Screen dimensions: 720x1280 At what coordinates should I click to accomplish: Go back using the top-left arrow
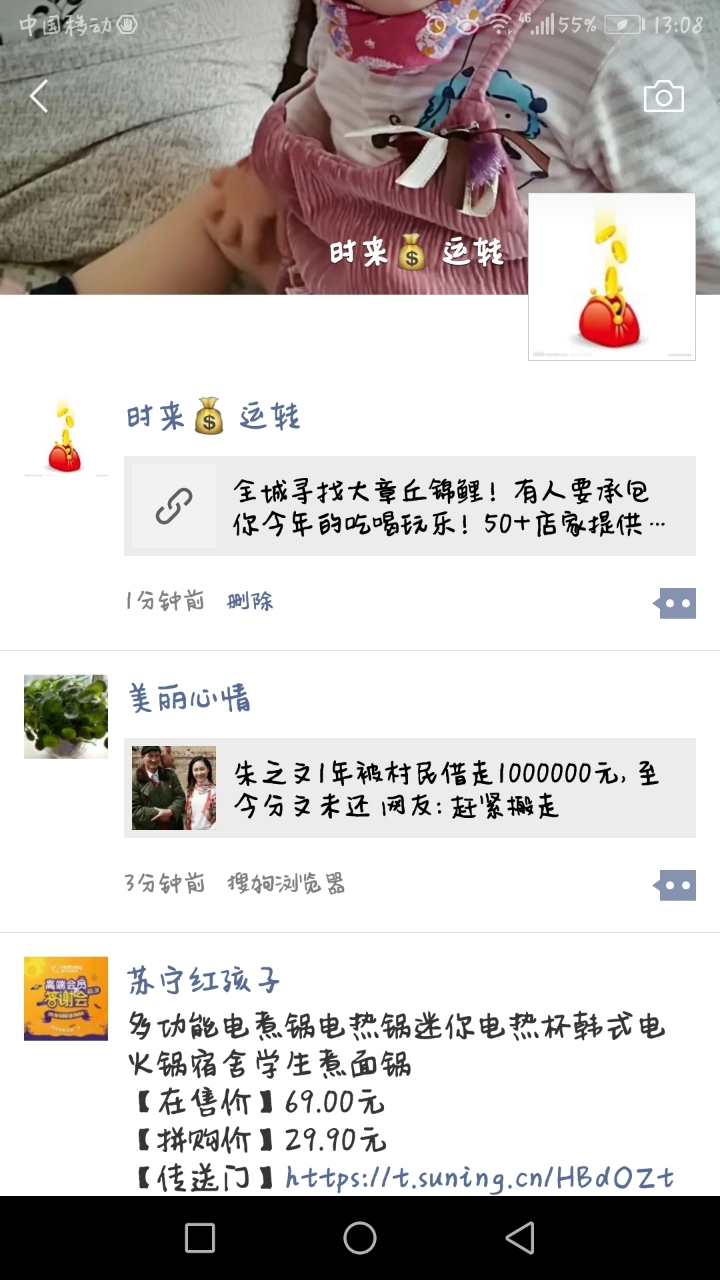tap(39, 97)
